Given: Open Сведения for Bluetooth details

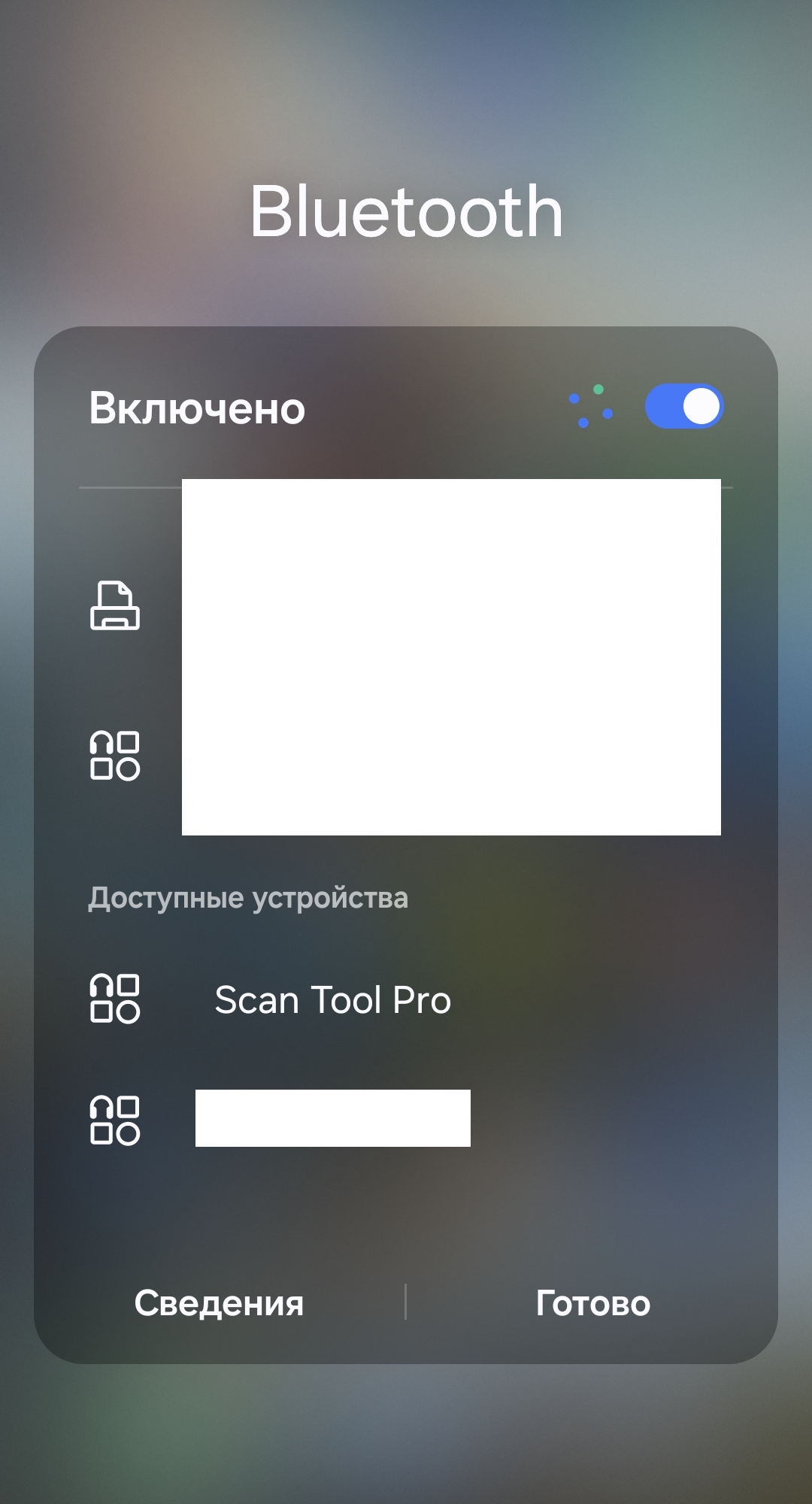Looking at the screenshot, I should pos(219,1303).
